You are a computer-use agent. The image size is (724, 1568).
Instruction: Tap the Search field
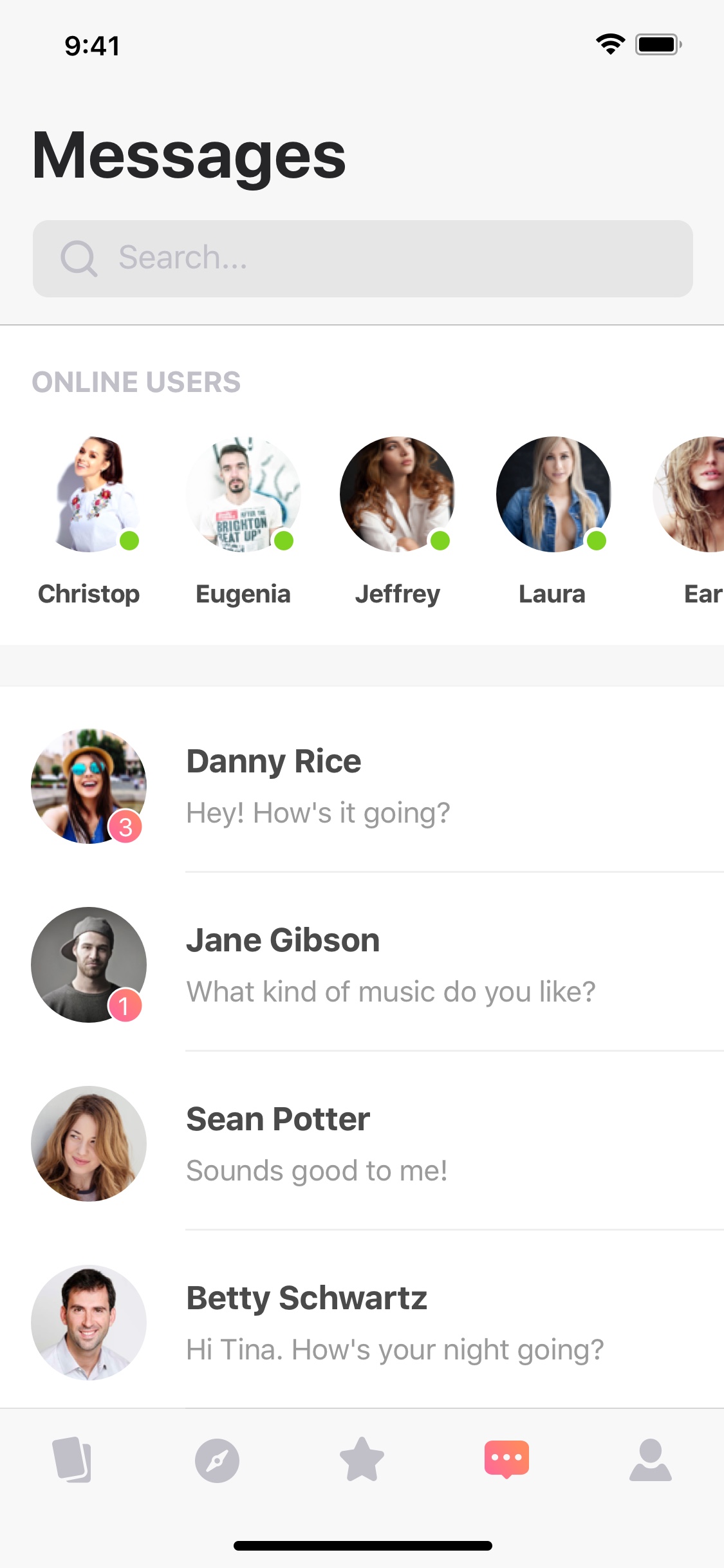click(362, 258)
